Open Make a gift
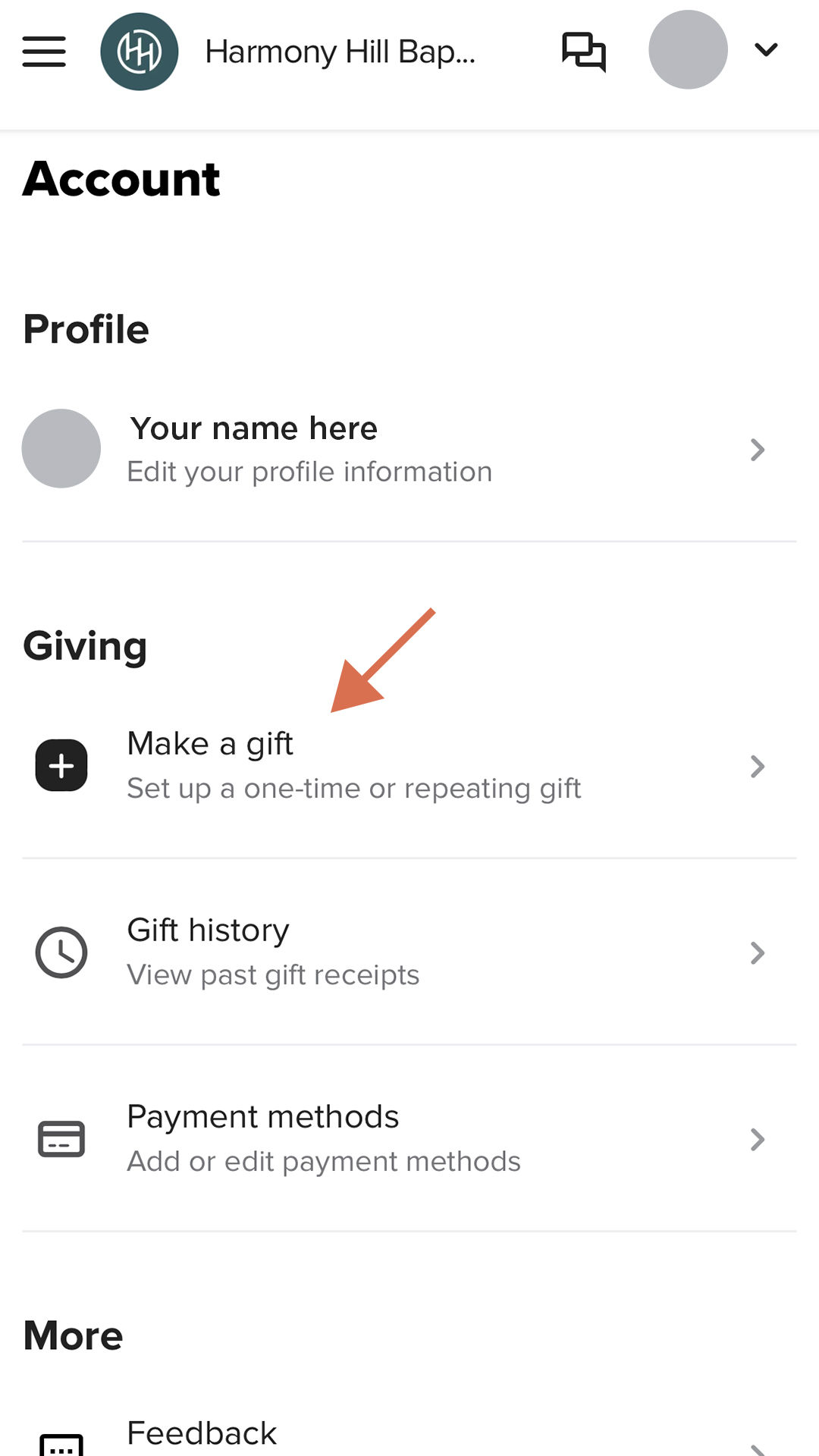The image size is (819, 1456). point(409,766)
